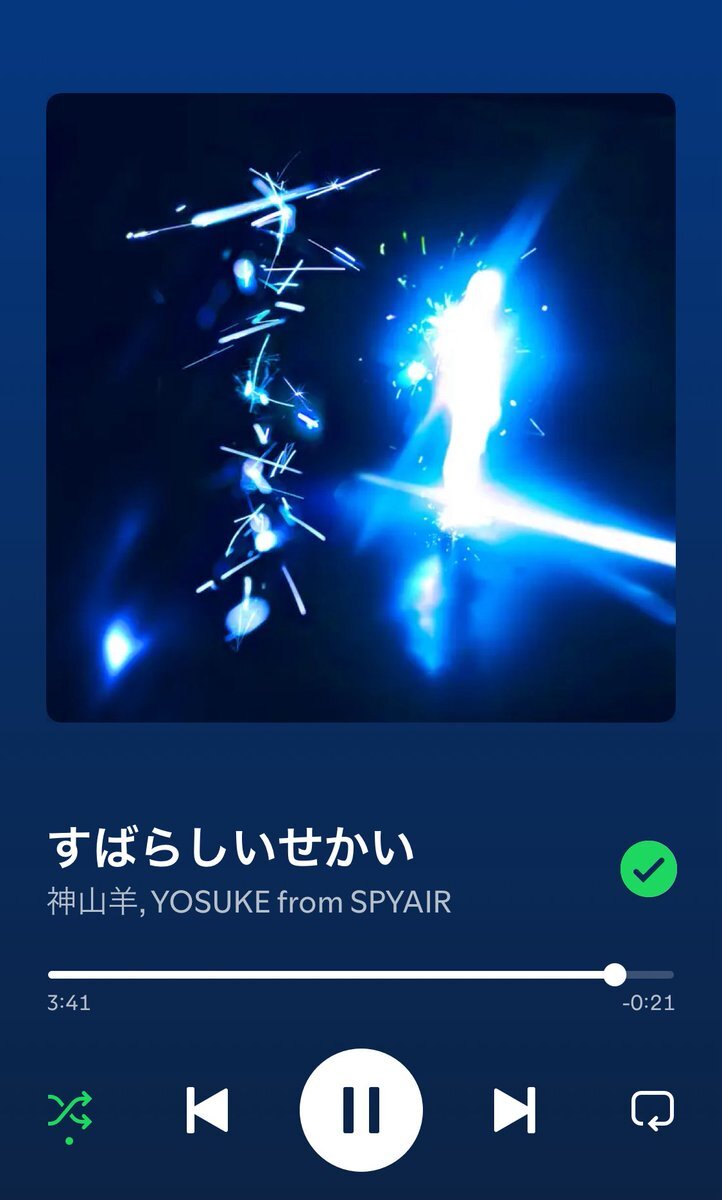
Task: Open artist 神山羊, YOSUKE from SPYAIR
Action: tap(249, 903)
